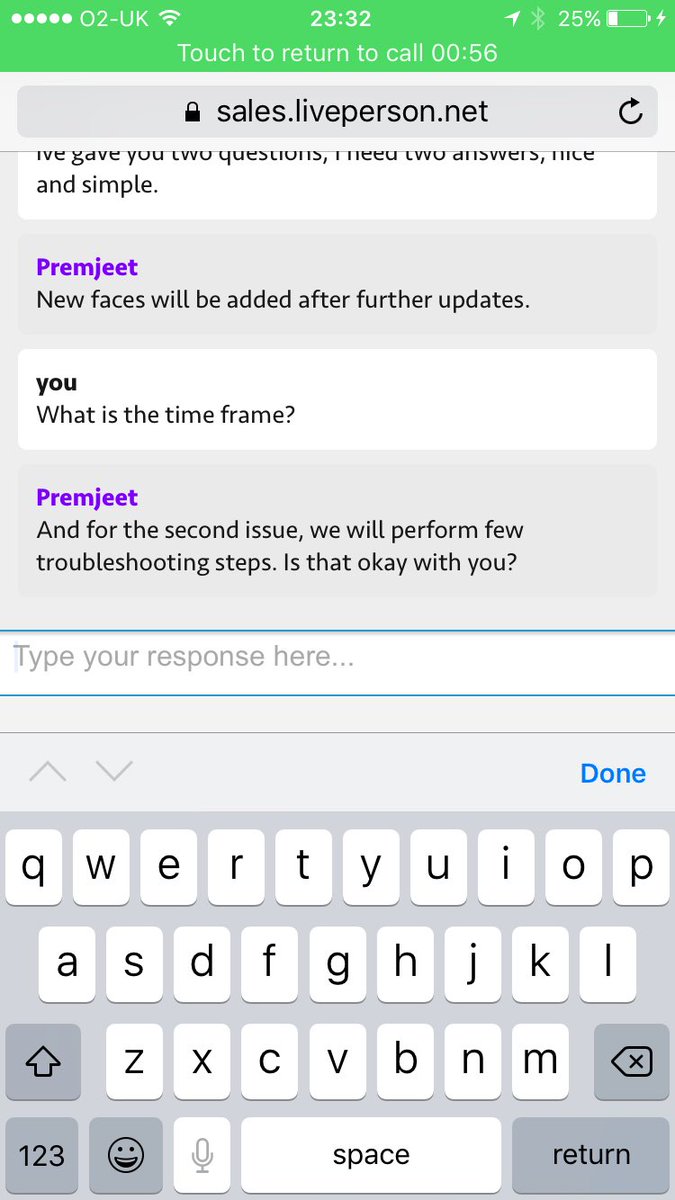This screenshot has width=675, height=1200.
Task: Tap the space bar
Action: click(x=371, y=1155)
